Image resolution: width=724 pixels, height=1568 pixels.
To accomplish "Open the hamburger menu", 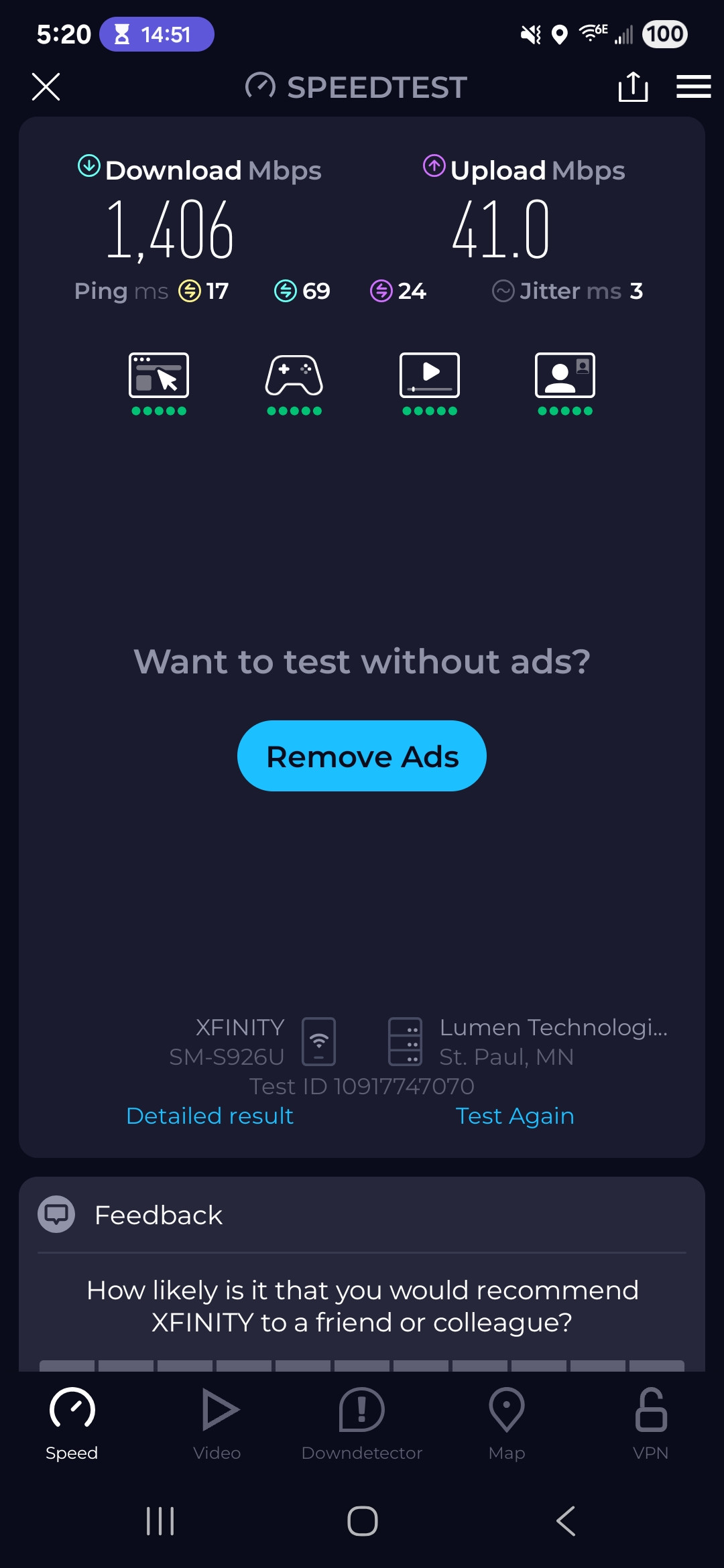I will tap(693, 87).
